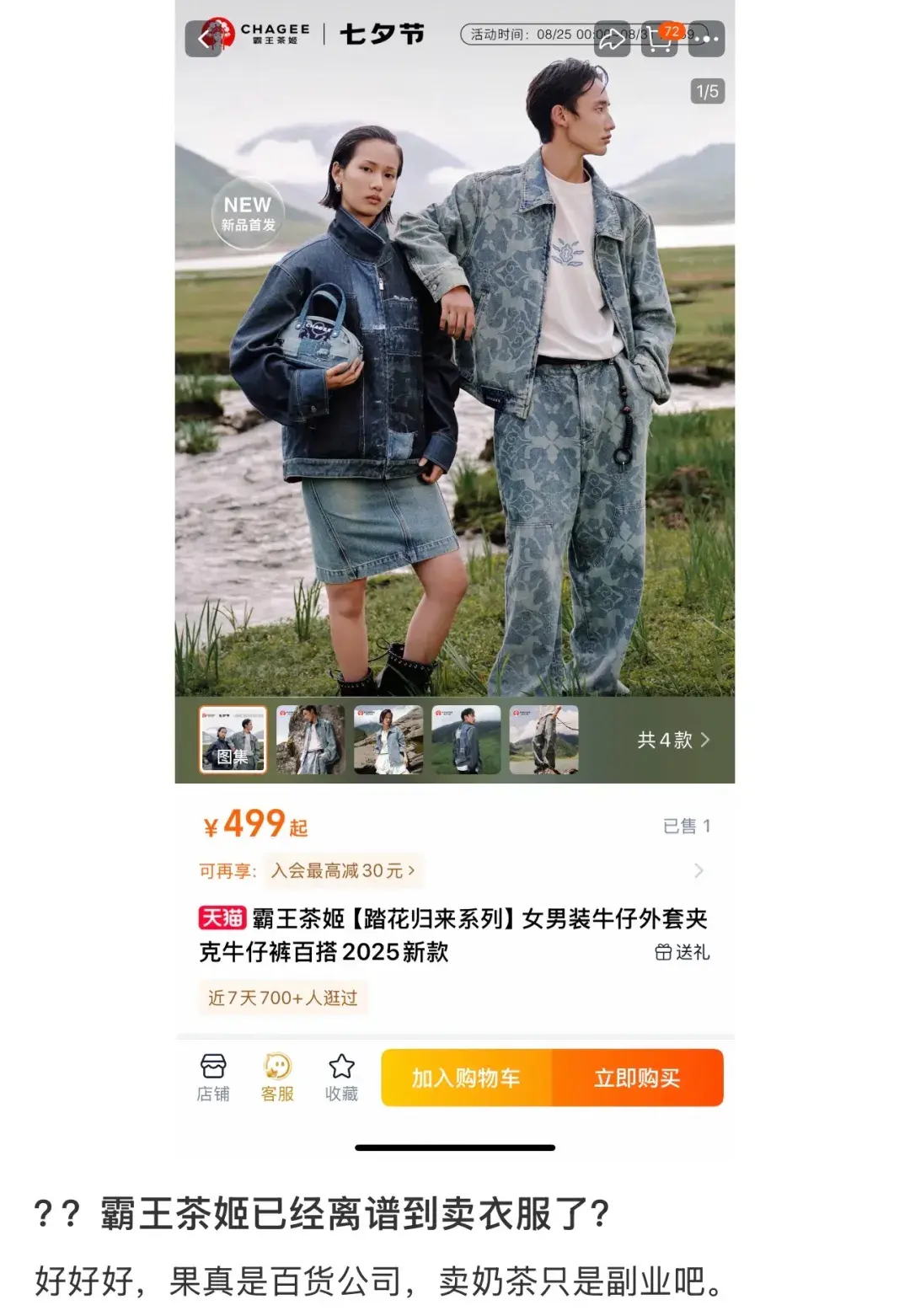Open 共4款 to see all styles
Viewport: 910px width, 1316px height.
[x=673, y=740]
